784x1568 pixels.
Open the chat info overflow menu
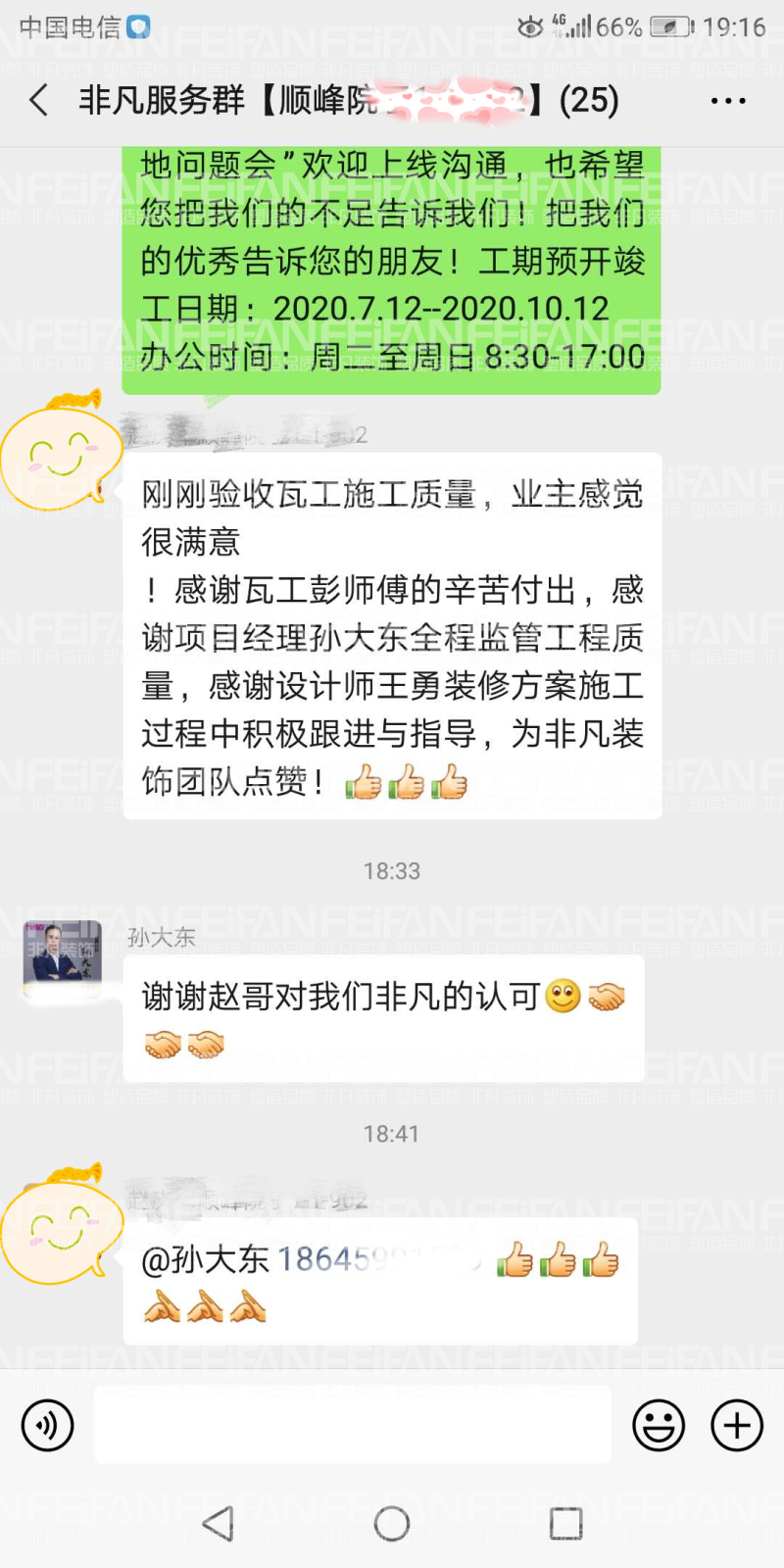click(728, 101)
